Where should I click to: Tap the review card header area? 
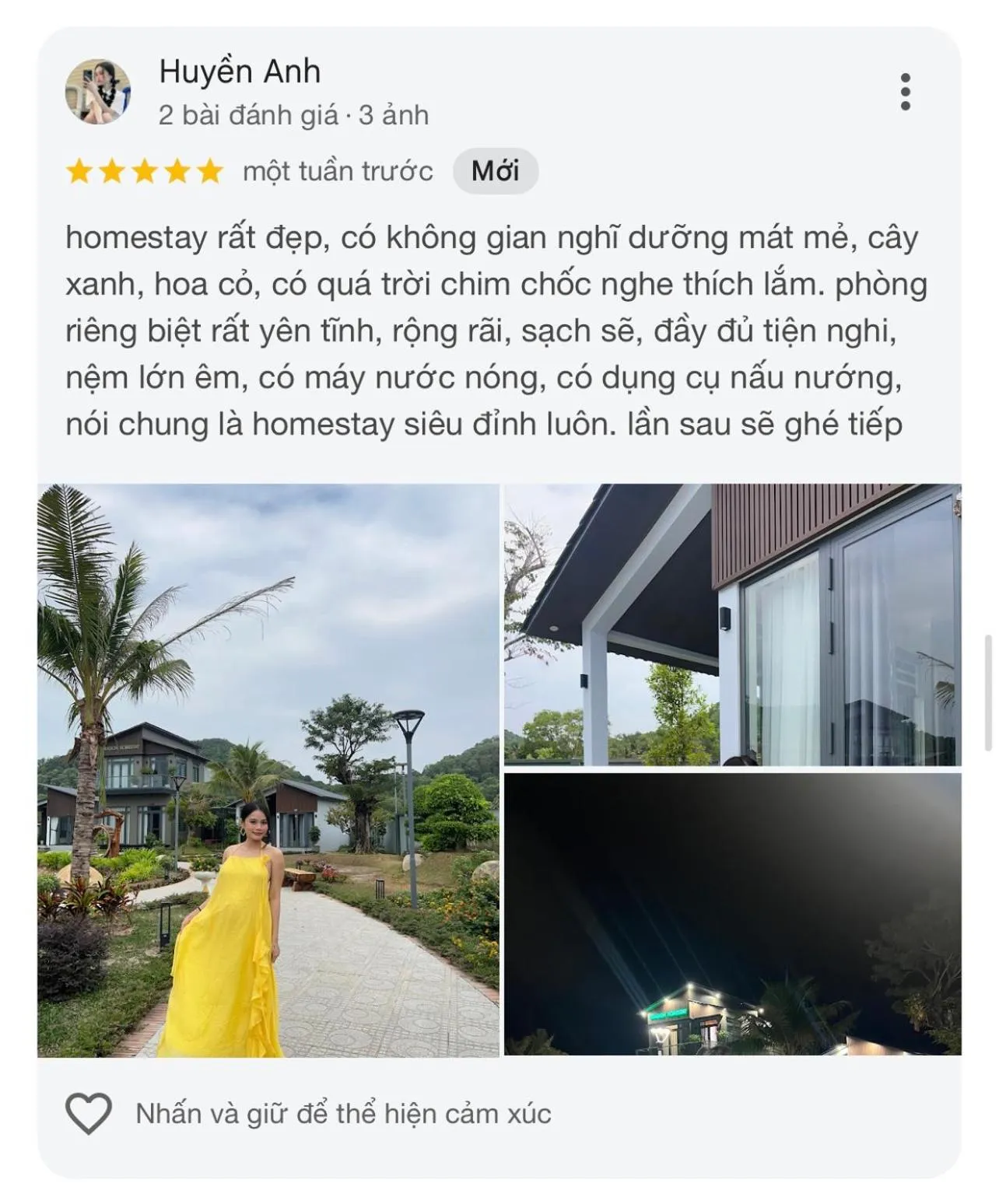[498, 93]
